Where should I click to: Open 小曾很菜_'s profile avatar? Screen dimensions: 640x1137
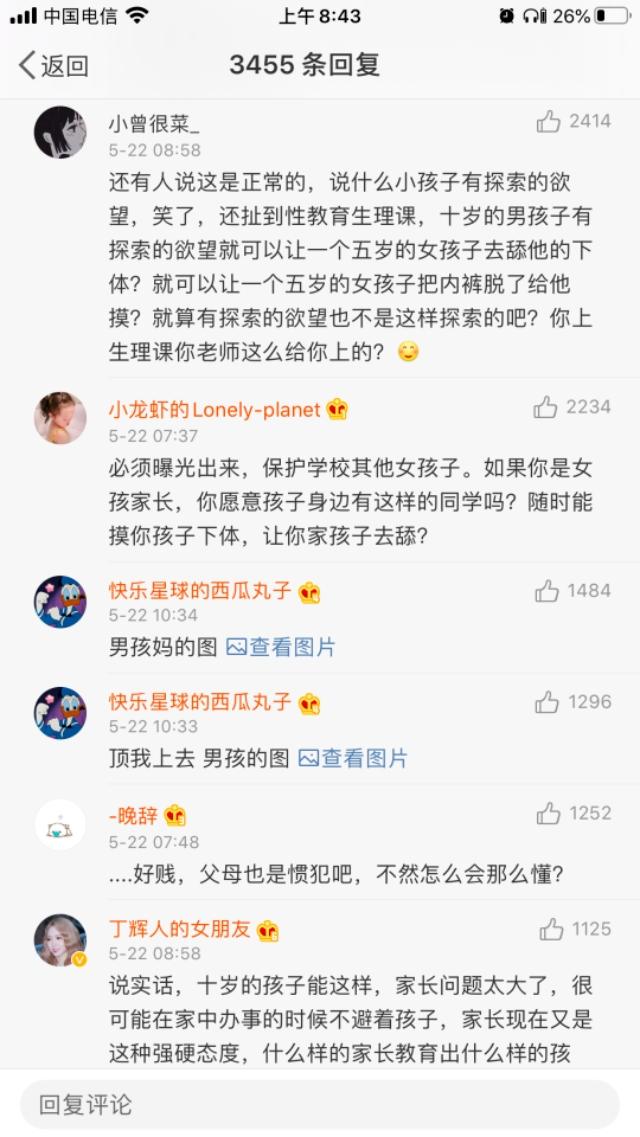(x=60, y=132)
